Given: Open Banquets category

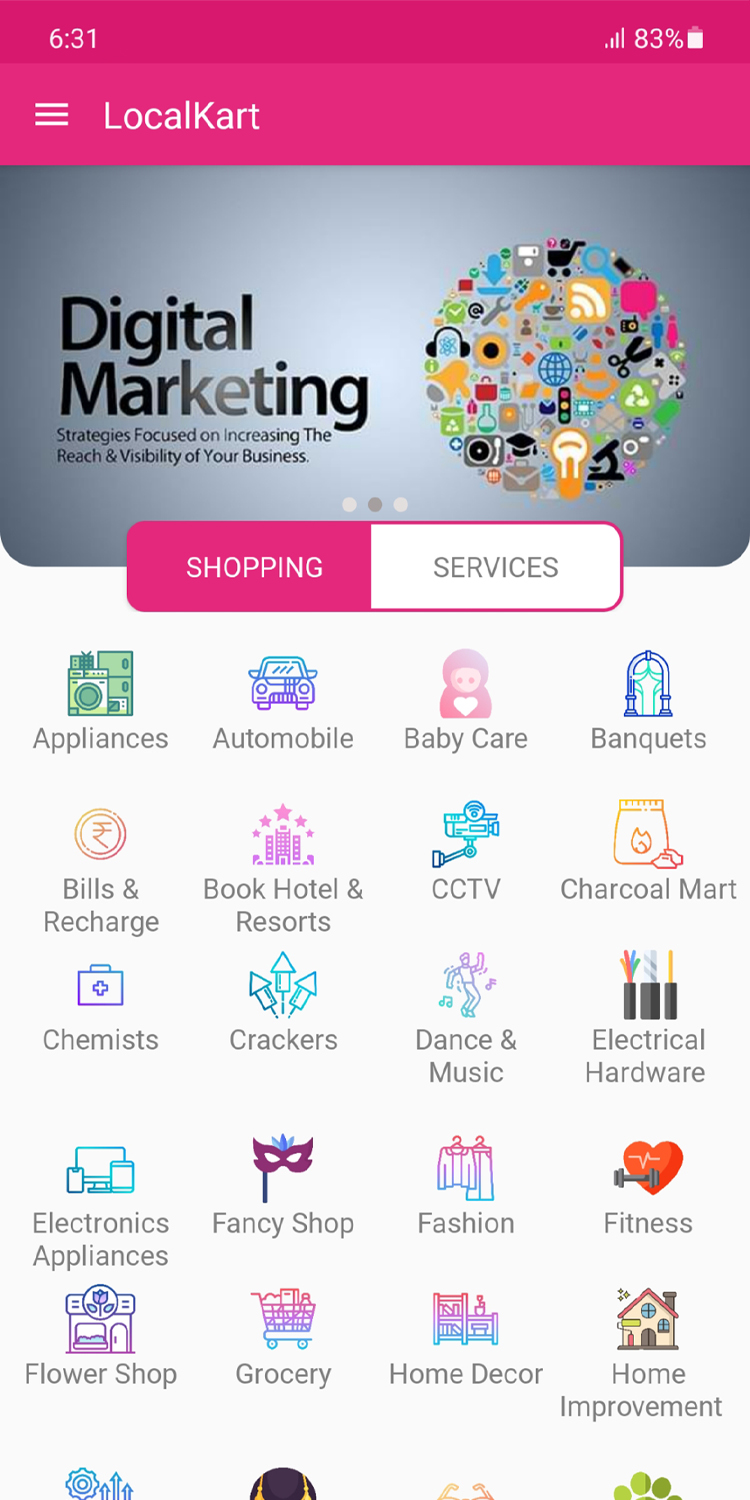Looking at the screenshot, I should [648, 700].
